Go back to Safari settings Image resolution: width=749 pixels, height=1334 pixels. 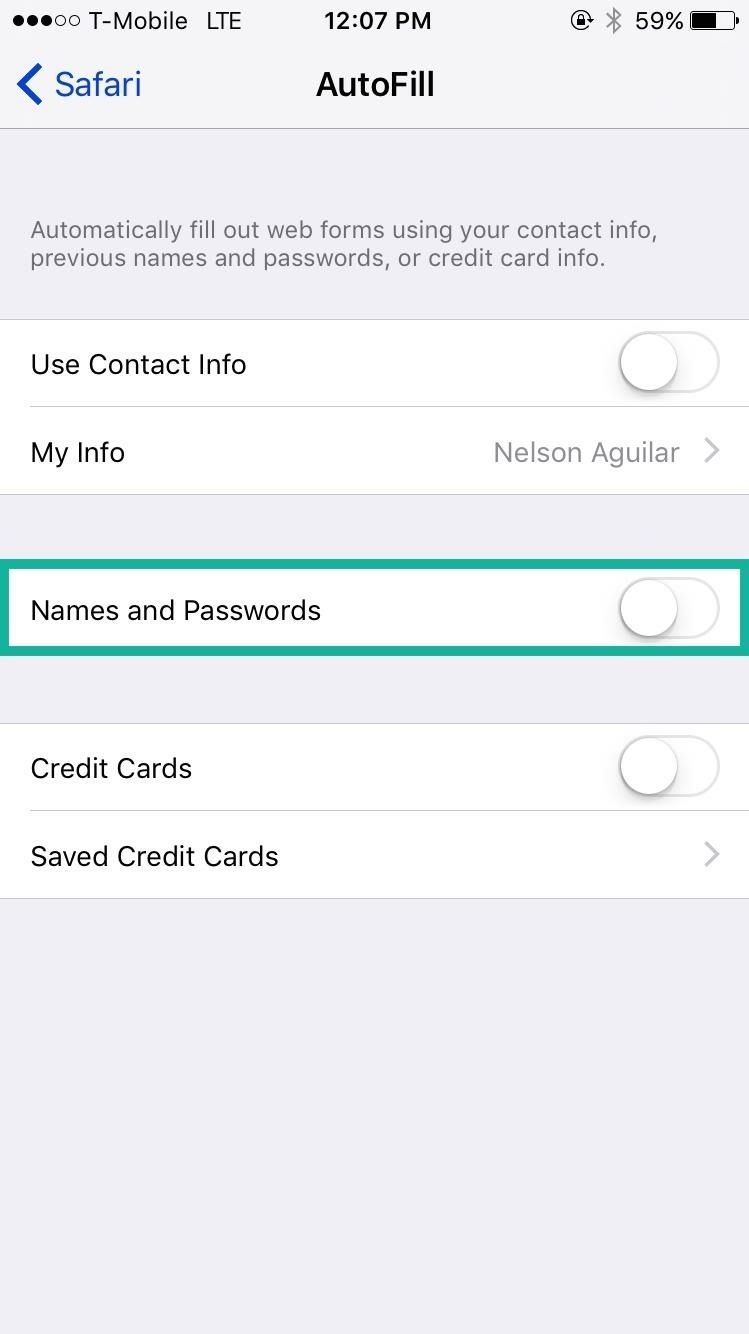[x=80, y=85]
